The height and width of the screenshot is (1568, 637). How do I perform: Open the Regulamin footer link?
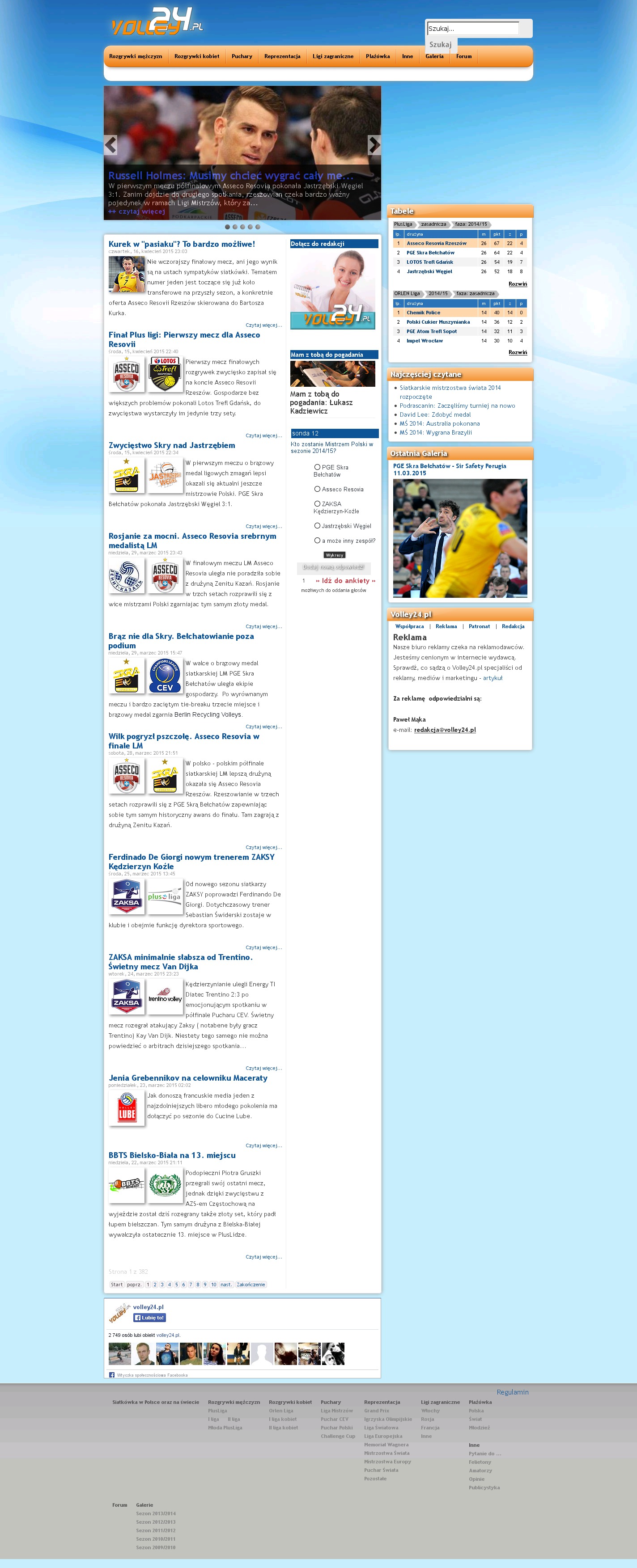click(x=512, y=1392)
